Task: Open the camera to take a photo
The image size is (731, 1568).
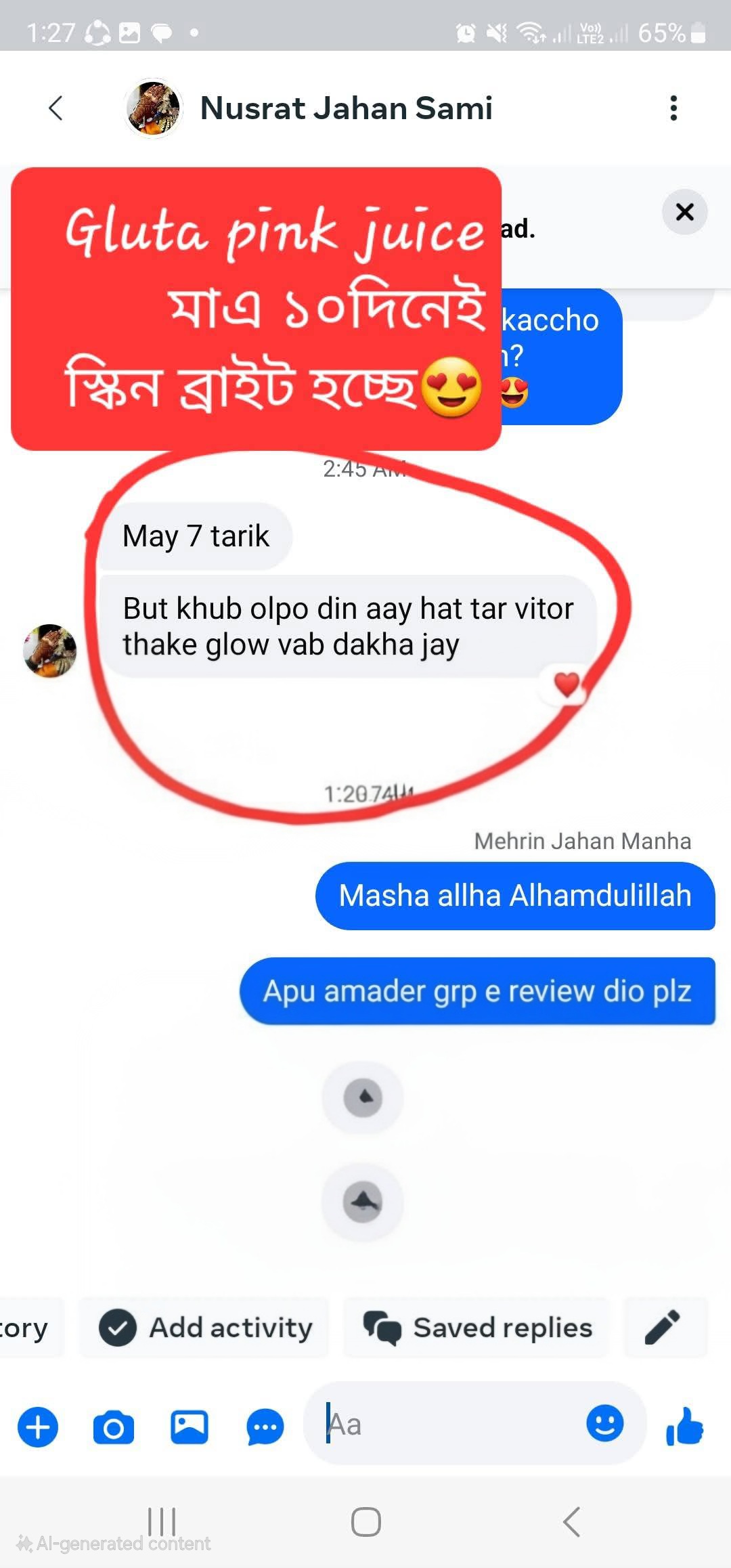Action: pos(113,1427)
